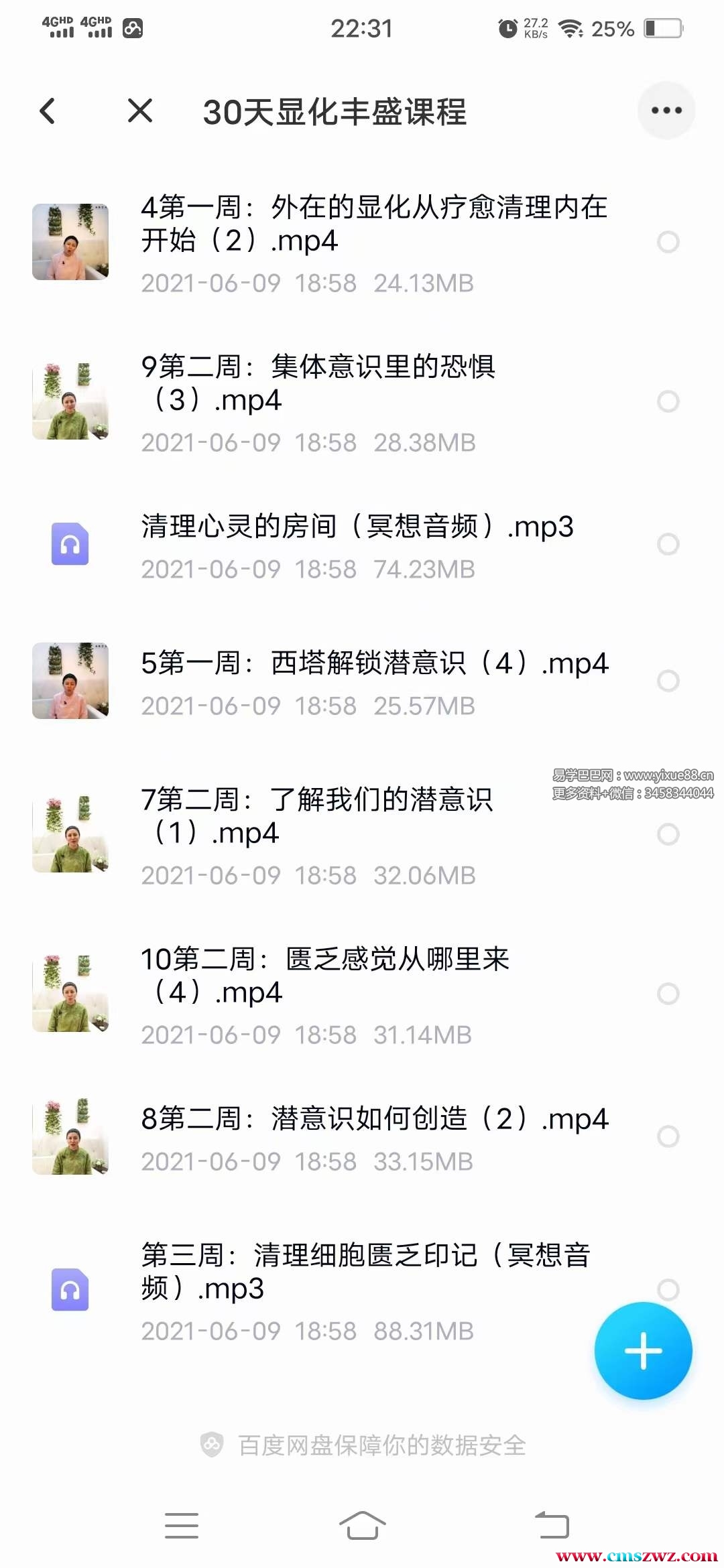Go back using the left arrow
Image resolution: width=724 pixels, height=1568 pixels.
48,111
